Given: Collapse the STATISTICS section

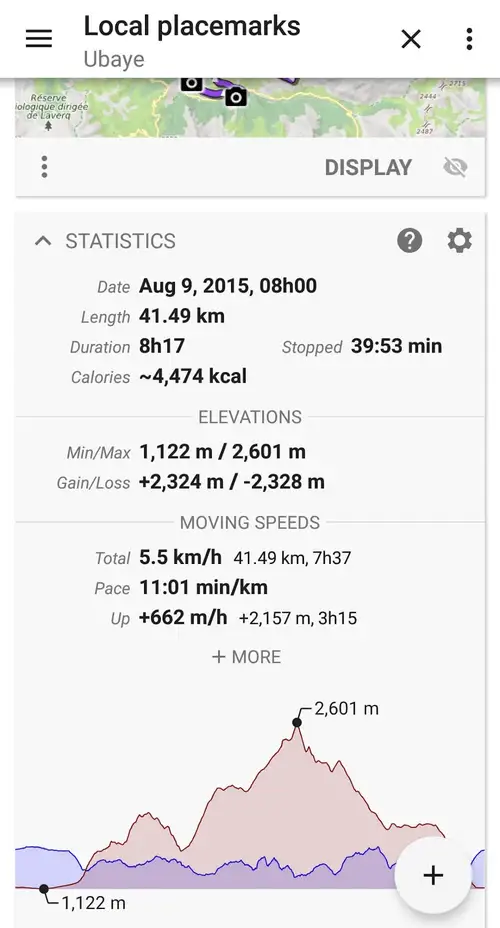Looking at the screenshot, I should click(x=43, y=241).
